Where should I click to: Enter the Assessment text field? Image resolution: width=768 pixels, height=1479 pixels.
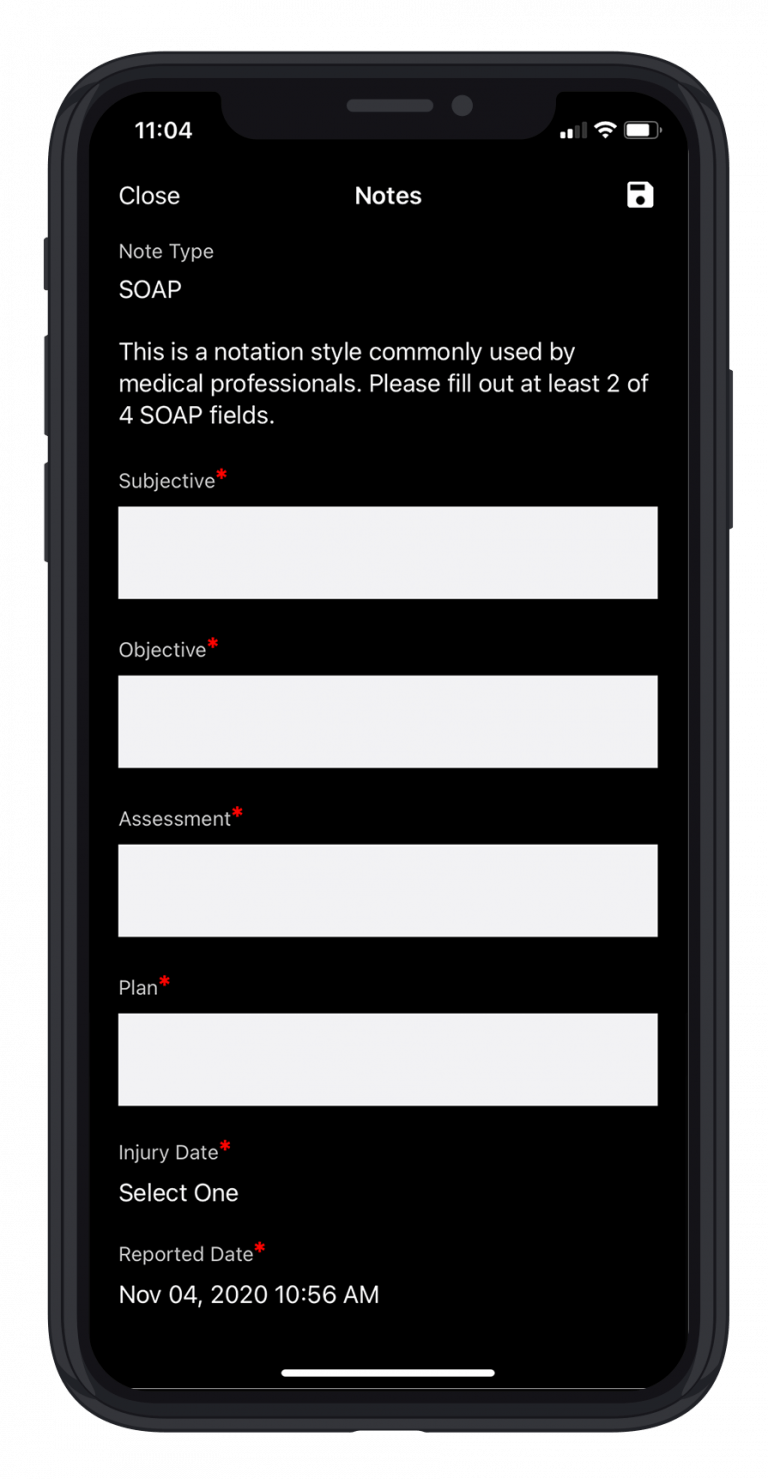tap(388, 890)
